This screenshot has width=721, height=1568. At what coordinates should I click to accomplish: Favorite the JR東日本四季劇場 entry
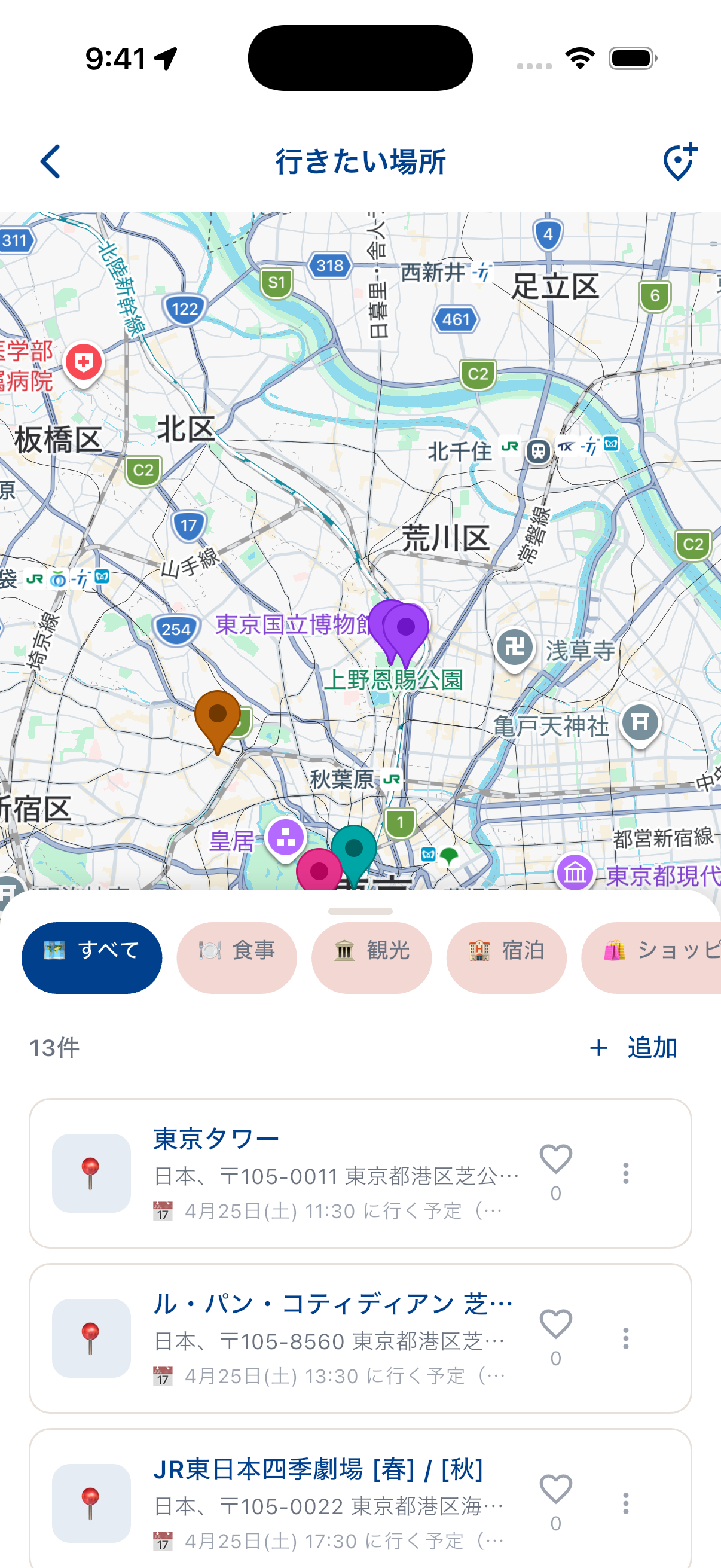556,1489
